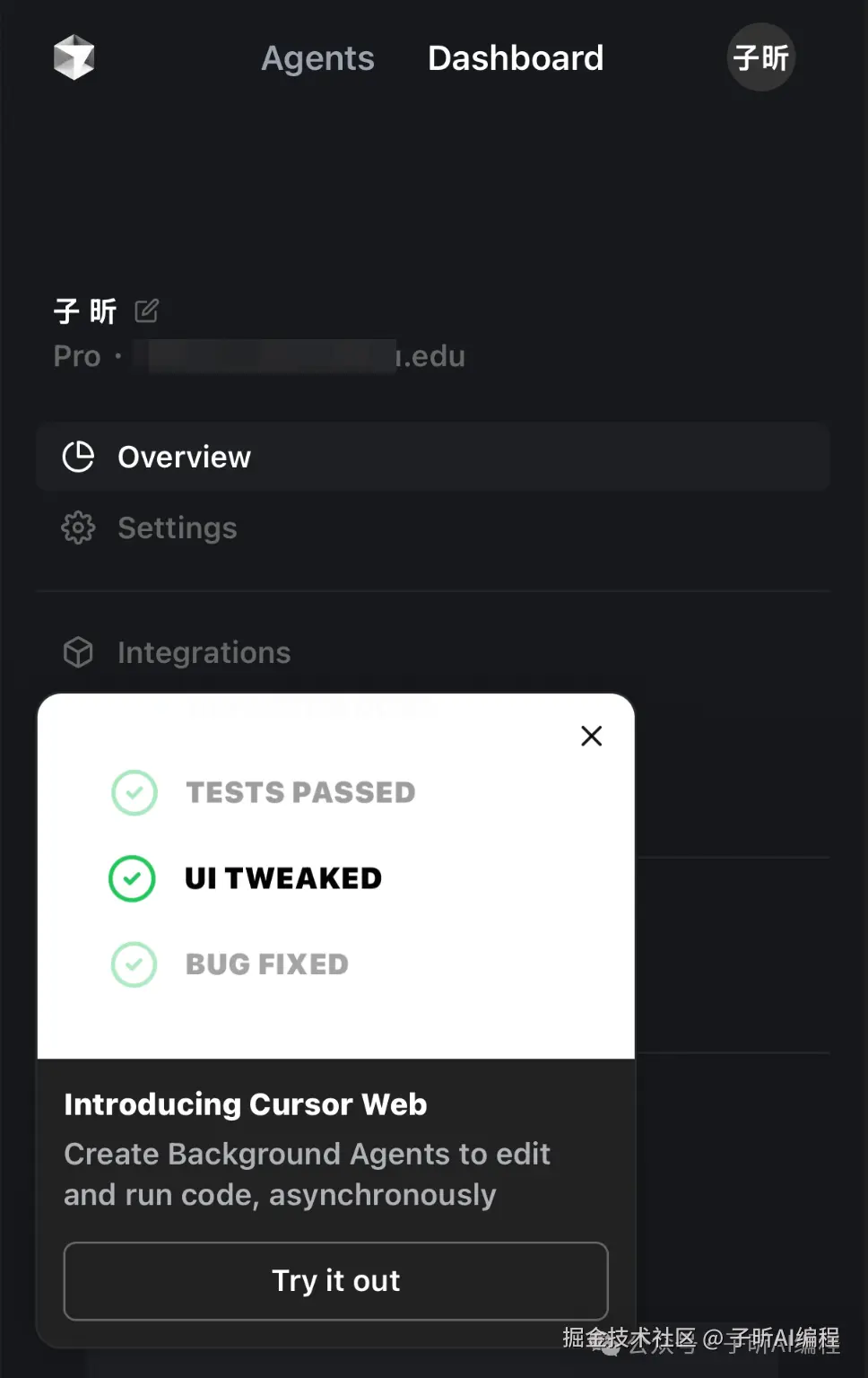Tap the Try it out button

coord(335,1280)
